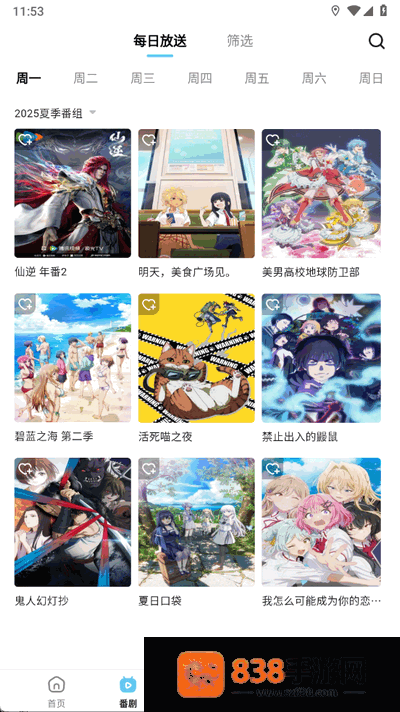This screenshot has width=400, height=712.
Task: Switch to the 筛选 tab
Action: pyautogui.click(x=240, y=41)
